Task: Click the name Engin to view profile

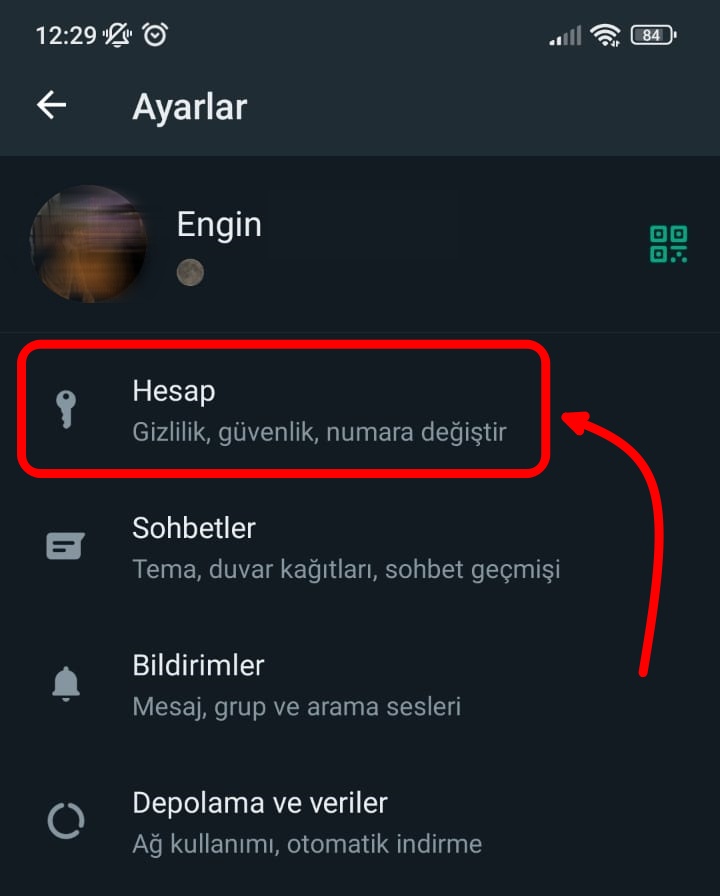Action: click(x=218, y=224)
